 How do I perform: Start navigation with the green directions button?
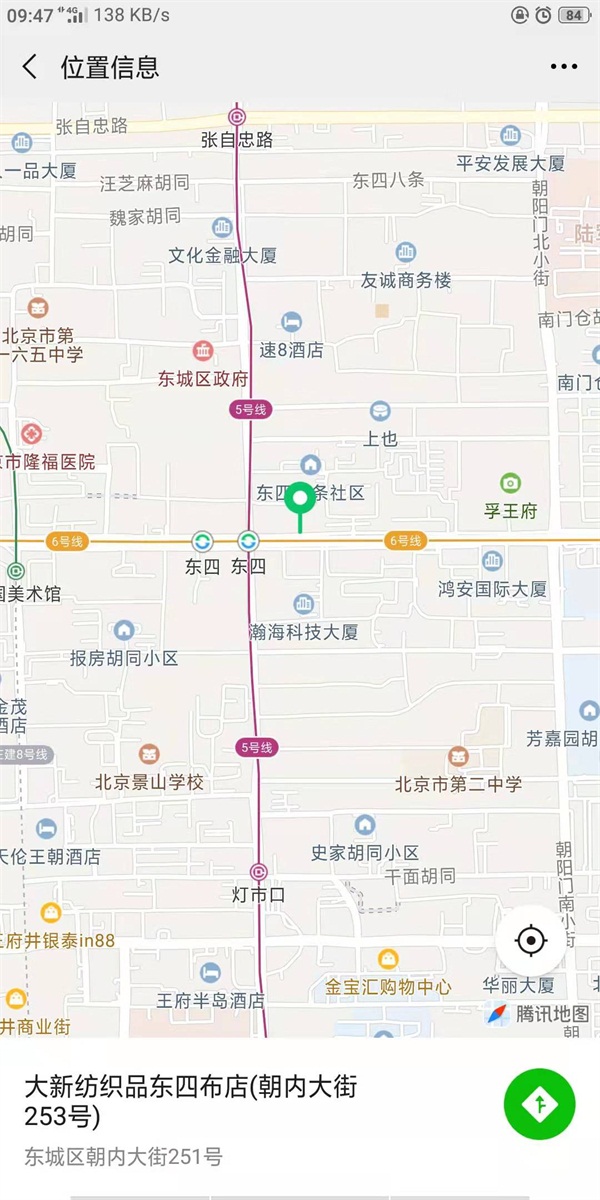coord(539,1103)
